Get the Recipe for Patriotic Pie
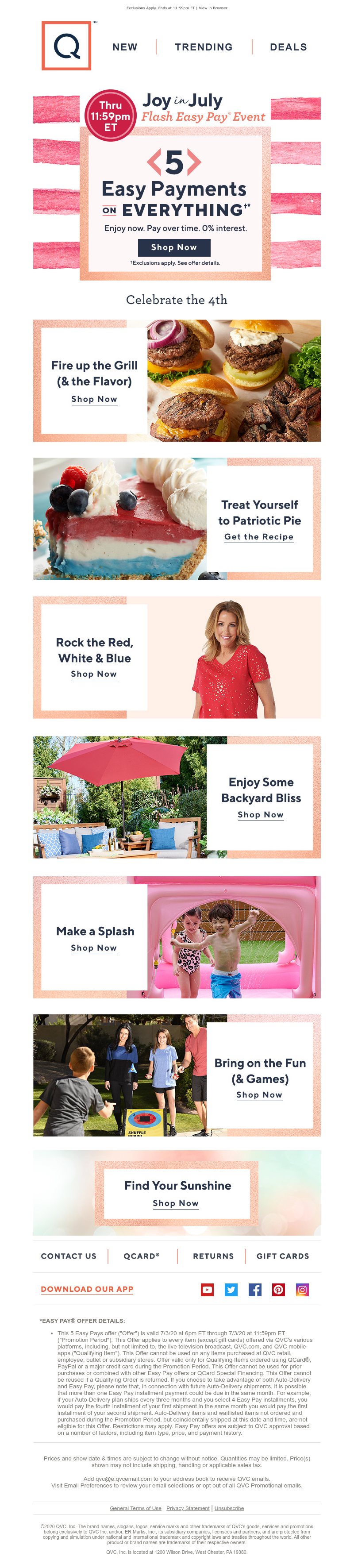 point(258,537)
